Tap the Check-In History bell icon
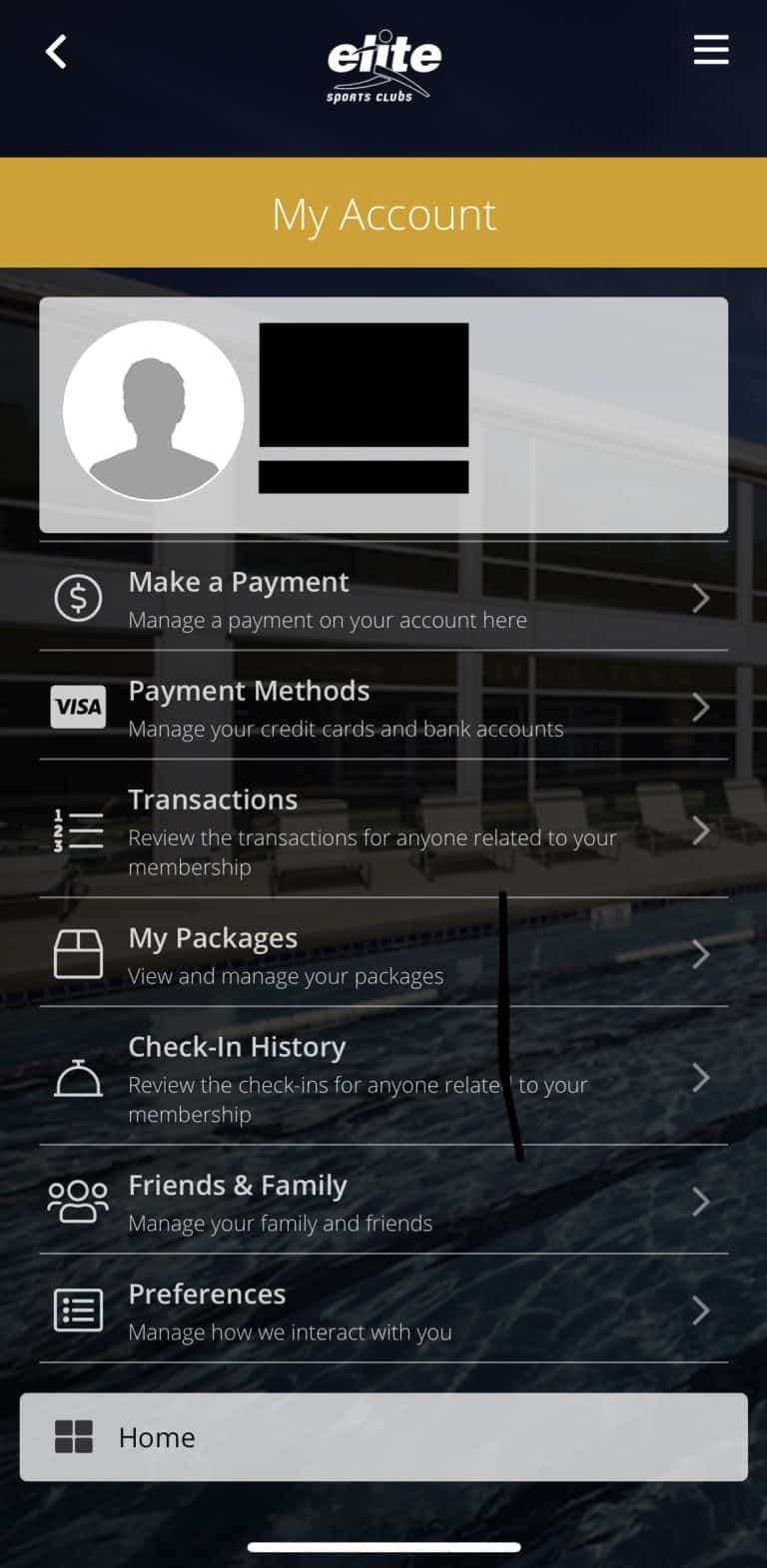 pyautogui.click(x=78, y=1079)
